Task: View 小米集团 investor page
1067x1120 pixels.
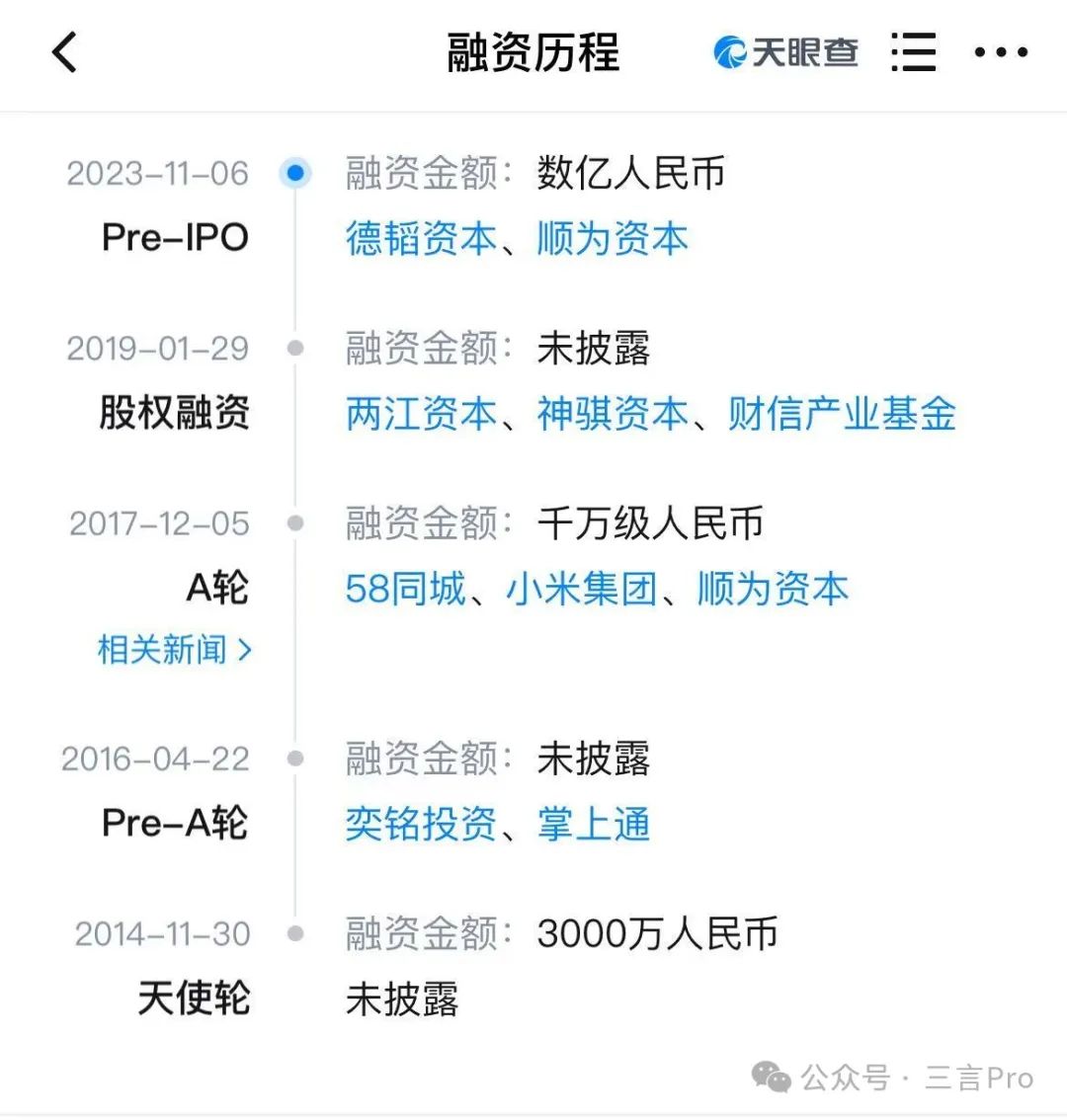Action: [x=582, y=589]
